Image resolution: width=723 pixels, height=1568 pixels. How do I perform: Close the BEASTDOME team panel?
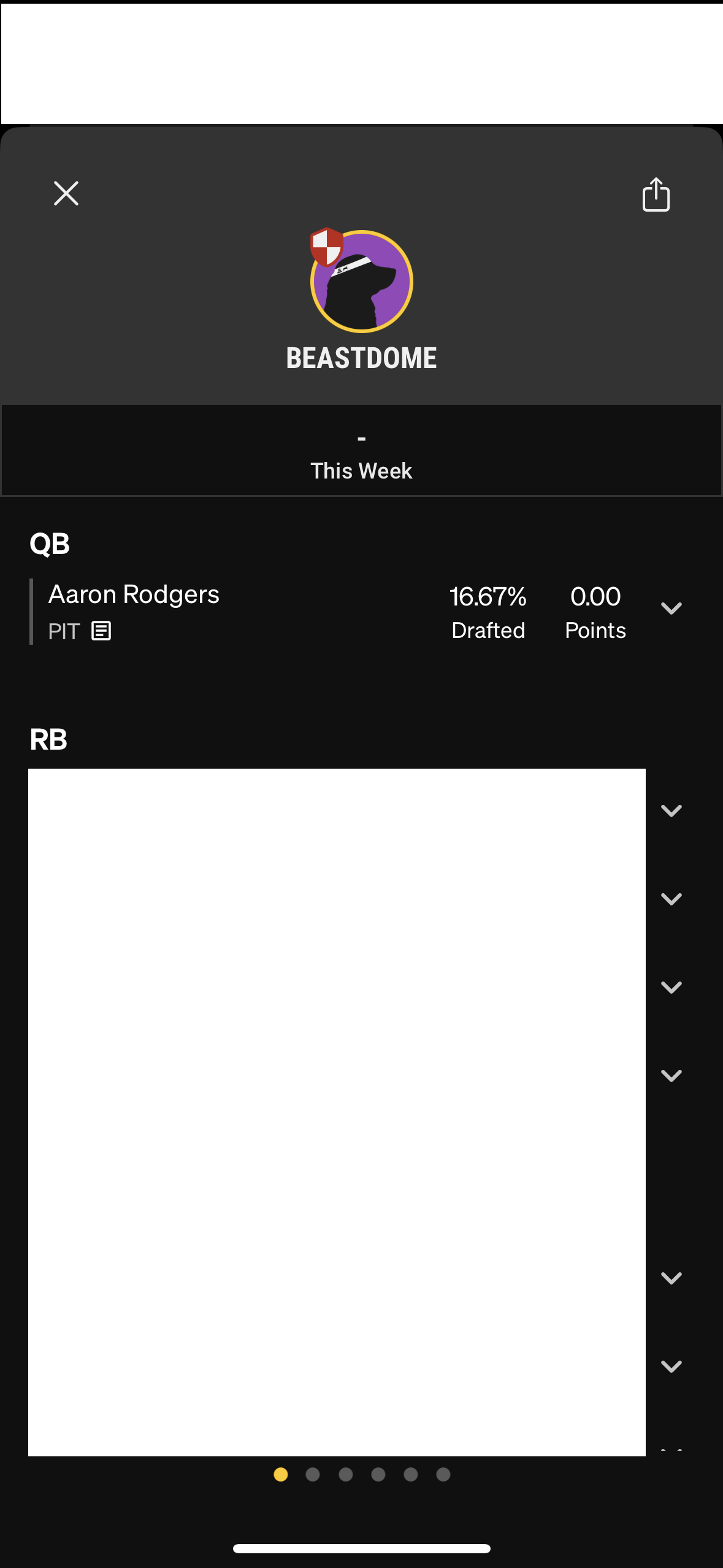[66, 193]
